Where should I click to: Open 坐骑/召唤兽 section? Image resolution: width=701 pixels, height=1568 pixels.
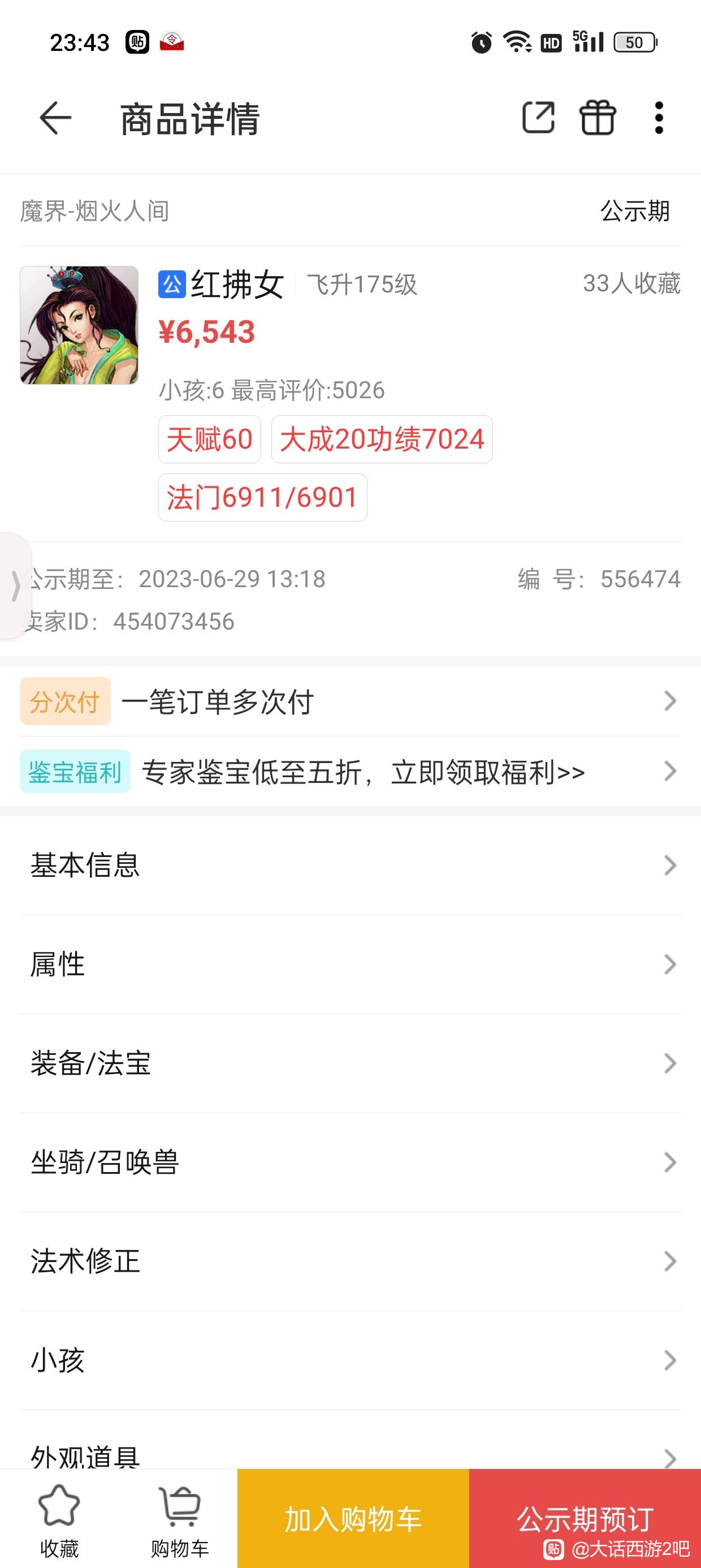click(x=350, y=1162)
